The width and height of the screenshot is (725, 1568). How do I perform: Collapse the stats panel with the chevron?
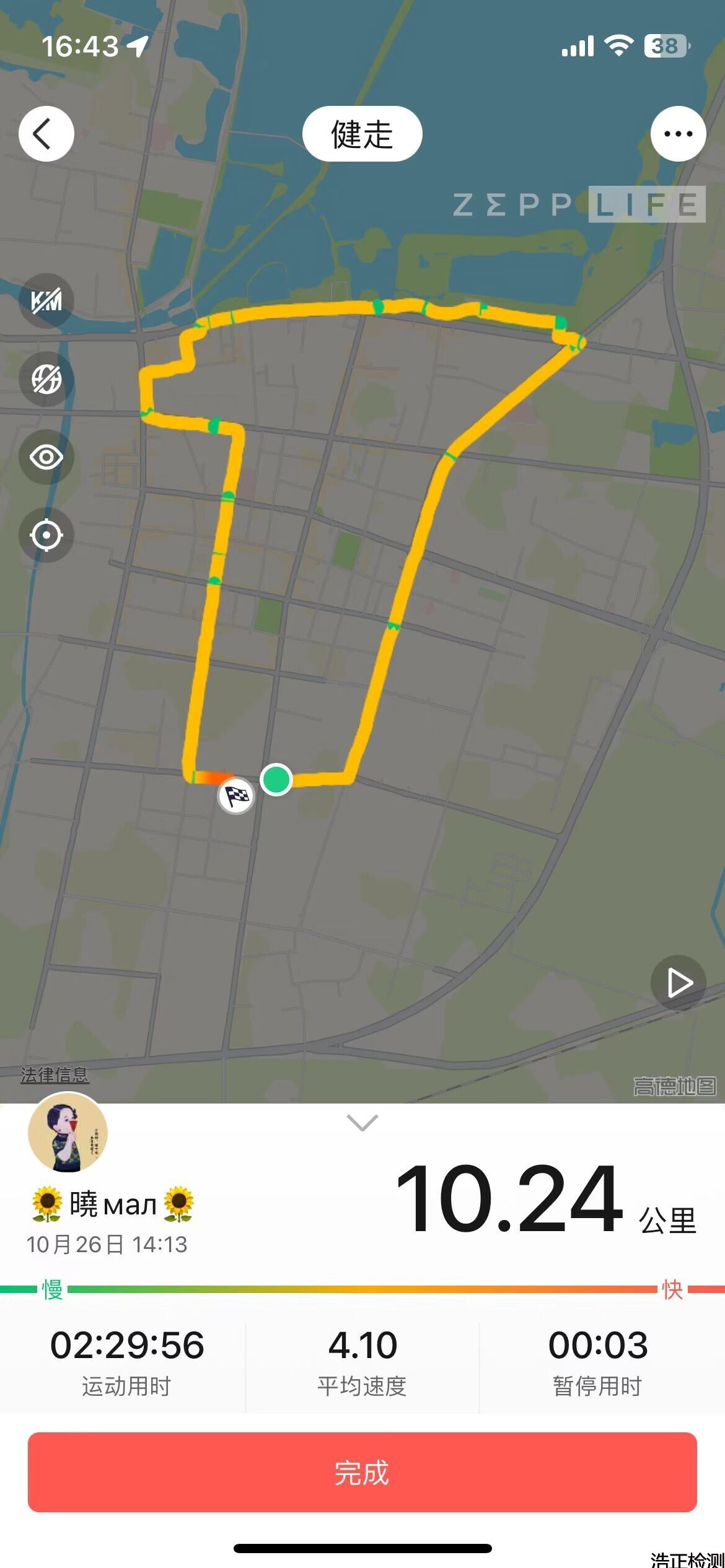pyautogui.click(x=362, y=1122)
